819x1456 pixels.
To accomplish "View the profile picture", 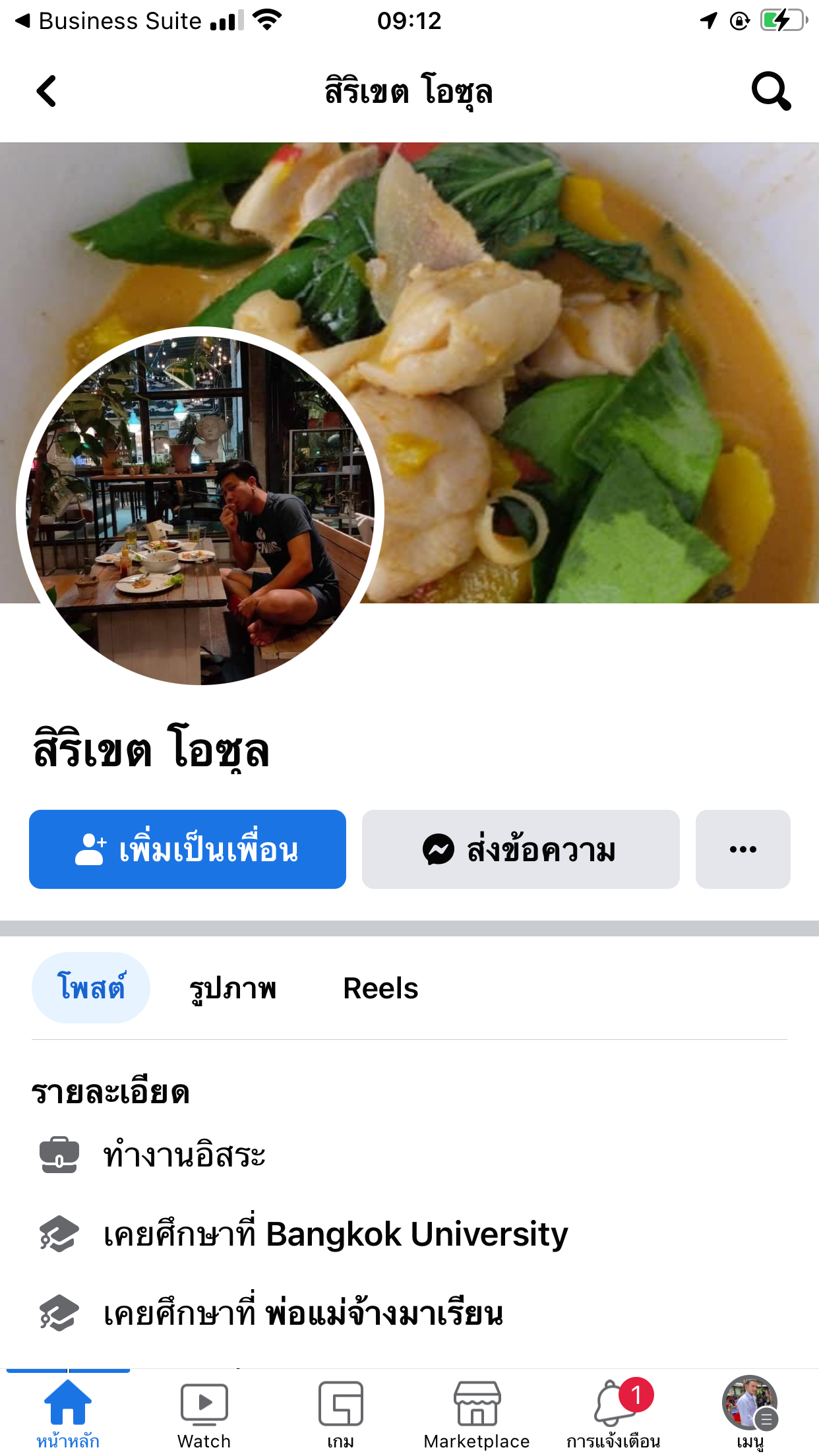I will point(200,509).
